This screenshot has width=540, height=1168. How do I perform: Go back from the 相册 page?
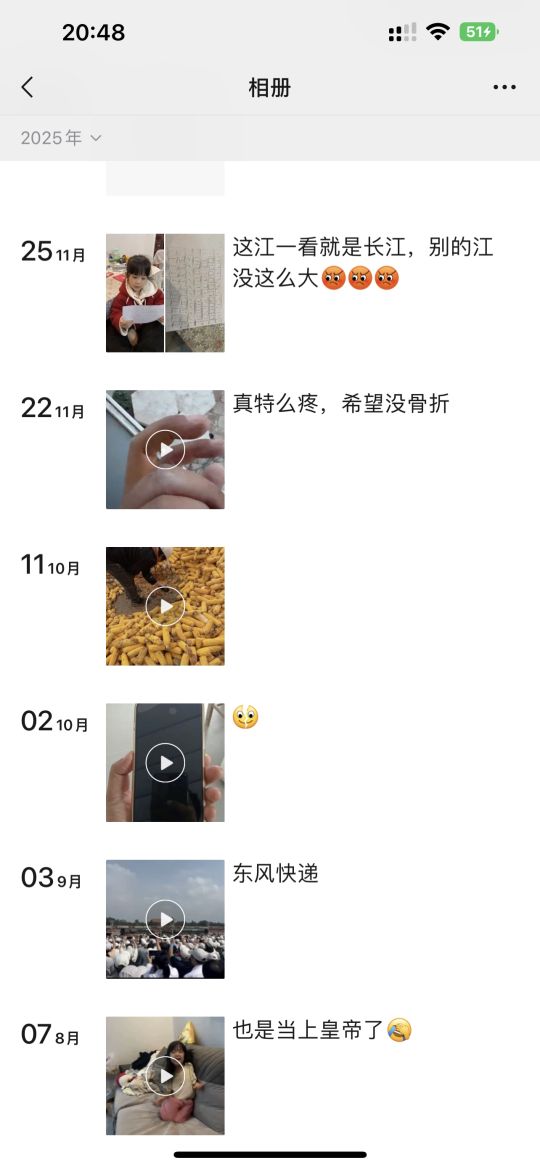[x=28, y=87]
